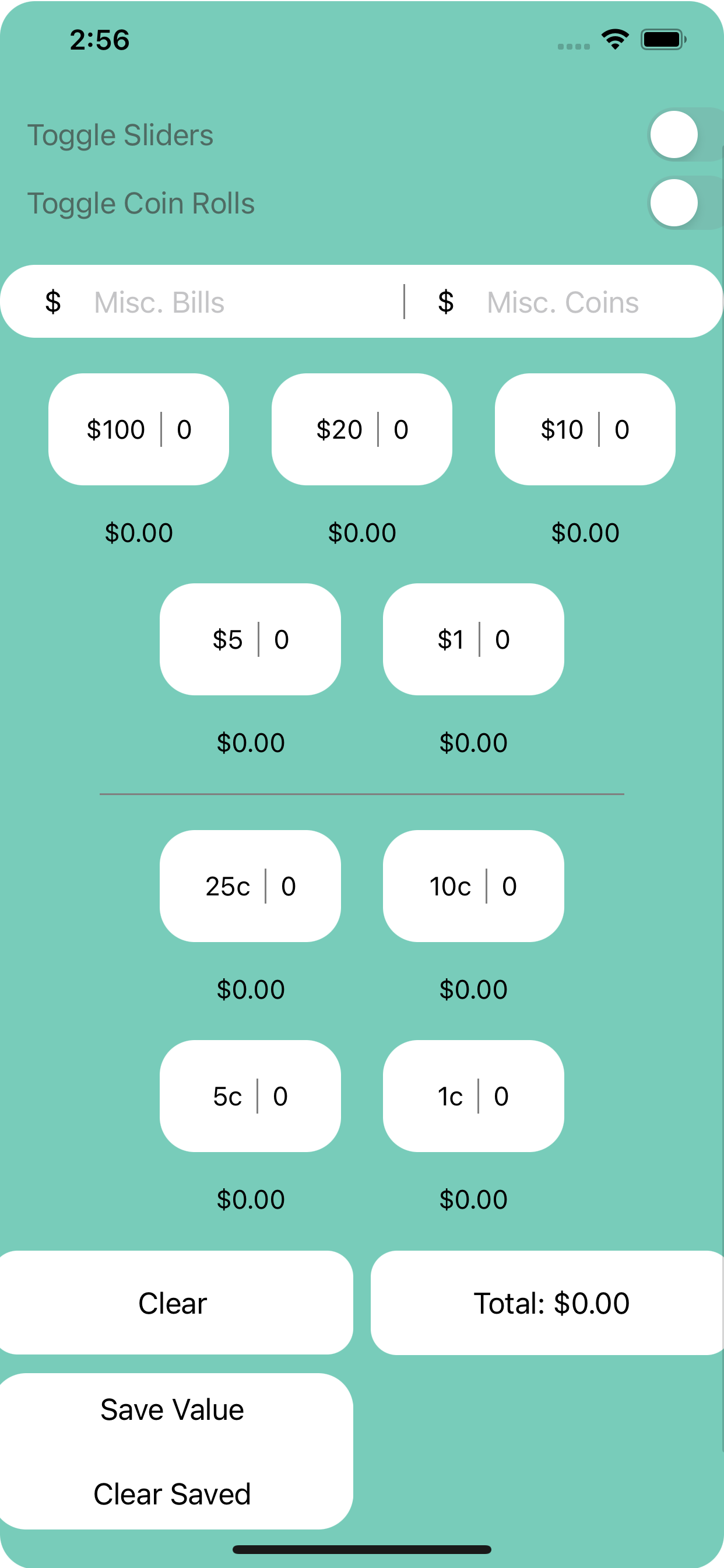Select the $1 count field
Screen dimensions: 724x1568
504,639
